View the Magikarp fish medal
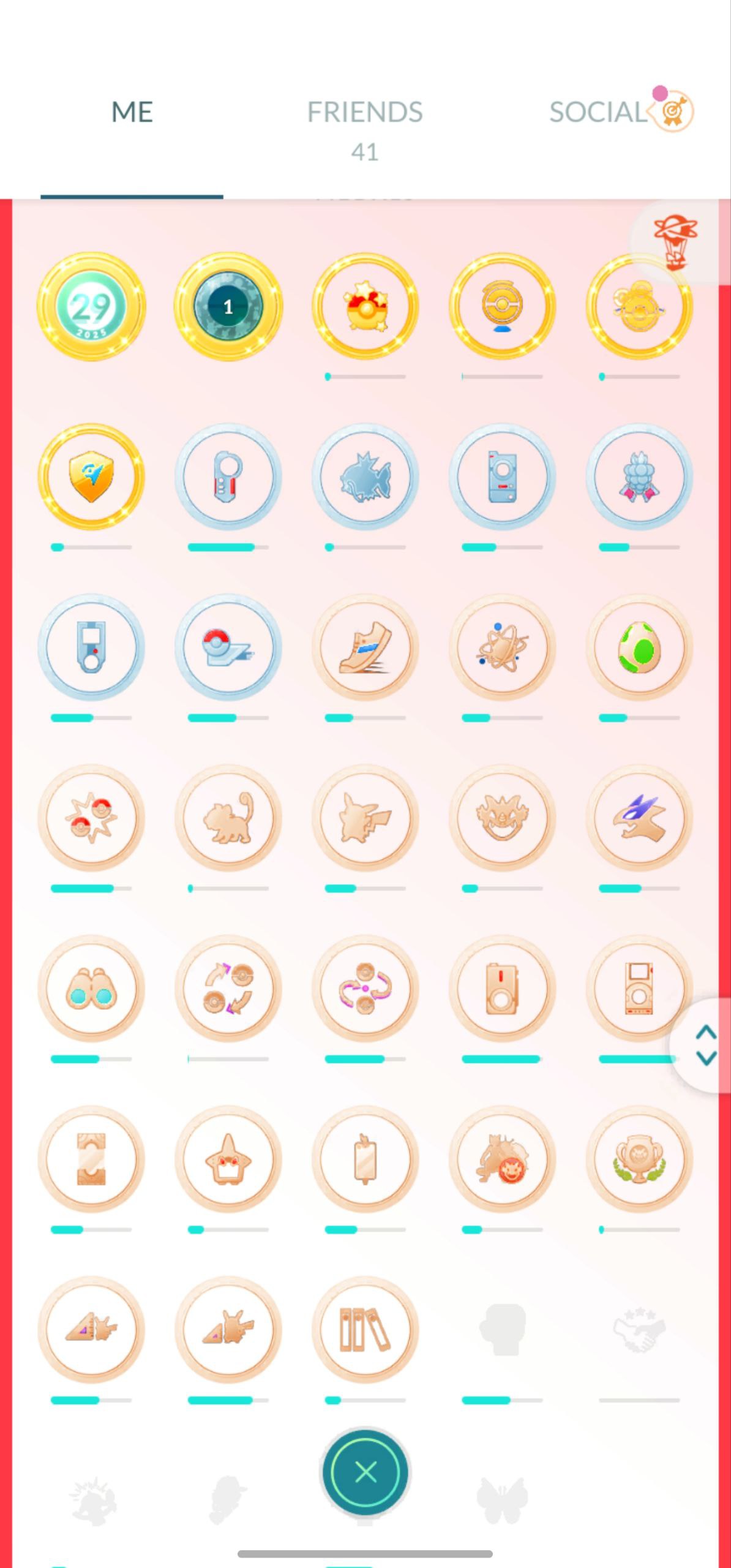 (x=365, y=477)
